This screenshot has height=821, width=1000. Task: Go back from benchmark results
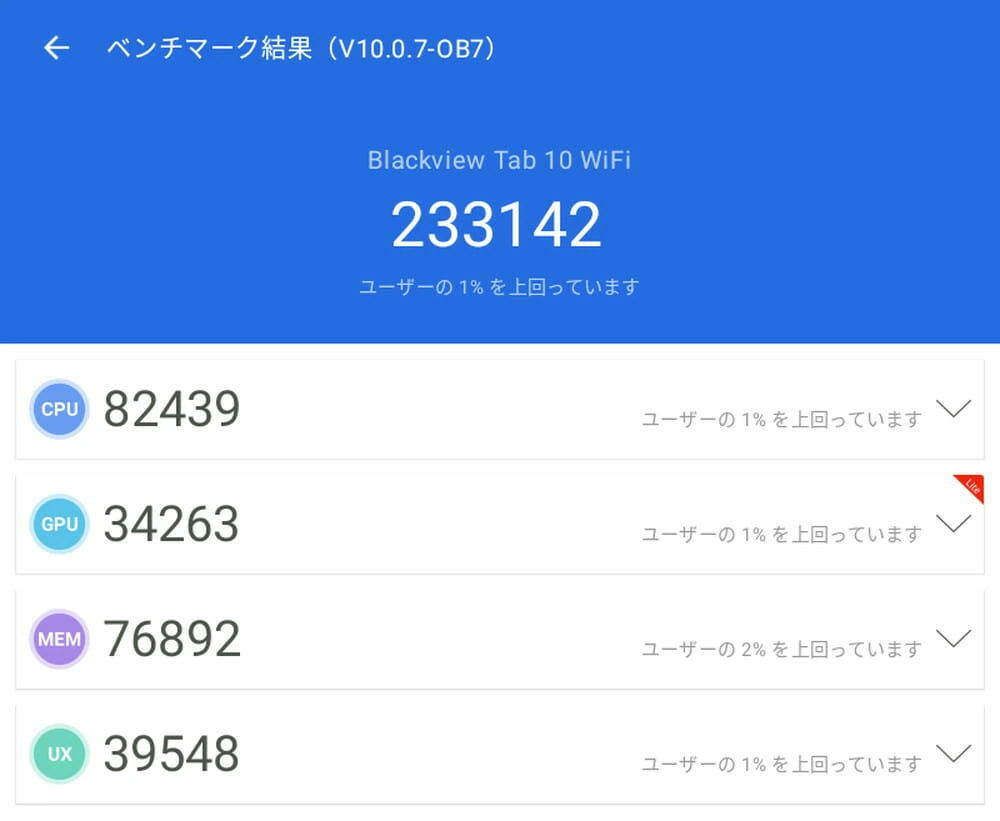(x=57, y=48)
